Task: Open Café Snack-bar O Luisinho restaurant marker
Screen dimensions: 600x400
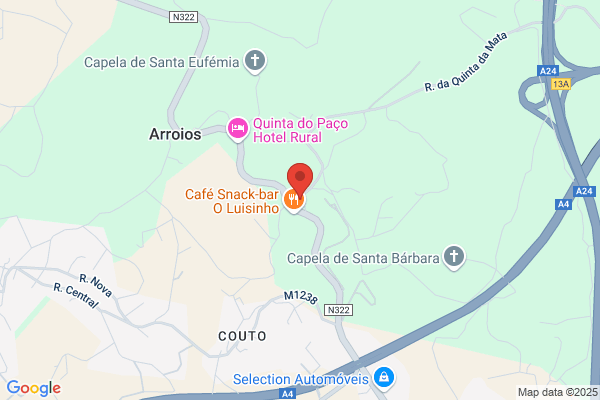Action: pos(293,200)
